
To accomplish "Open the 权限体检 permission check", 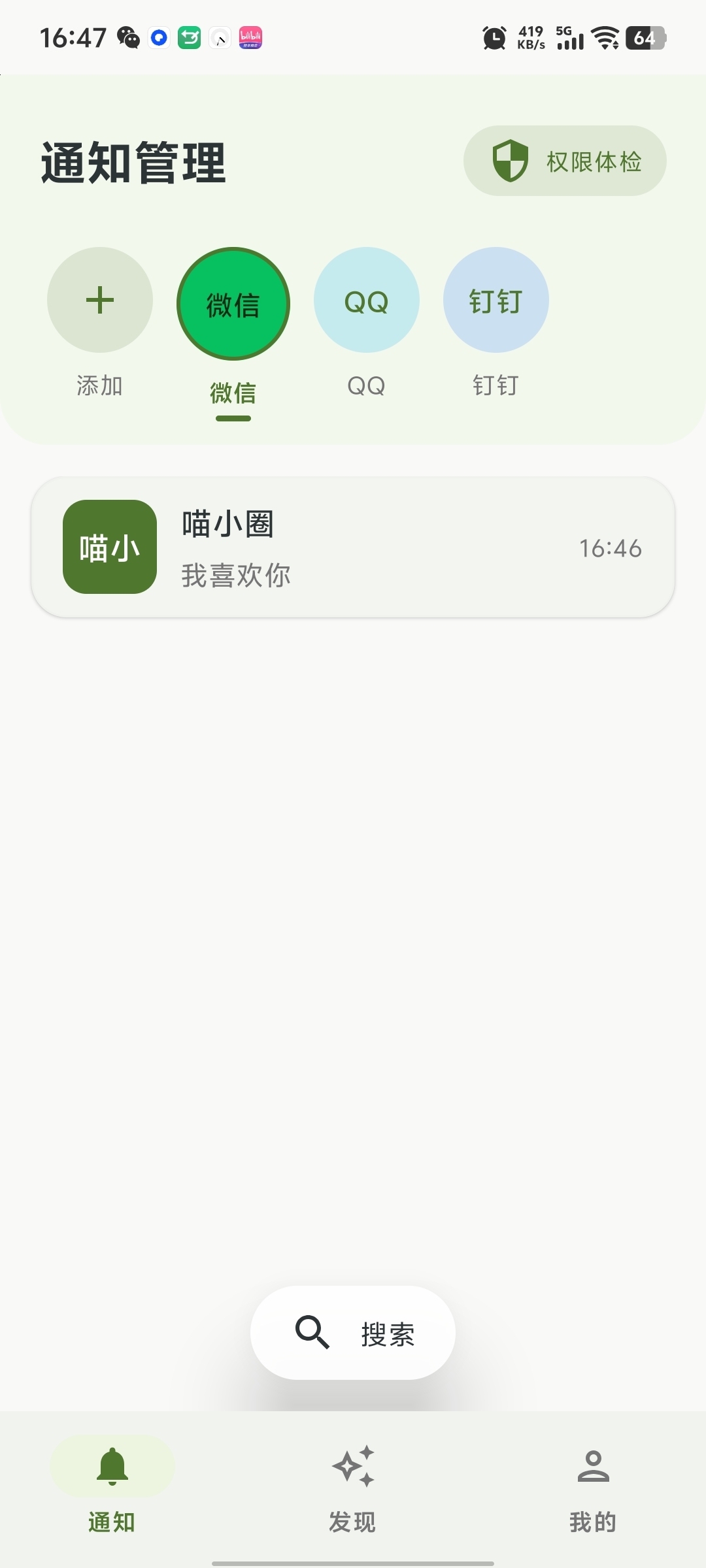I will [x=565, y=161].
